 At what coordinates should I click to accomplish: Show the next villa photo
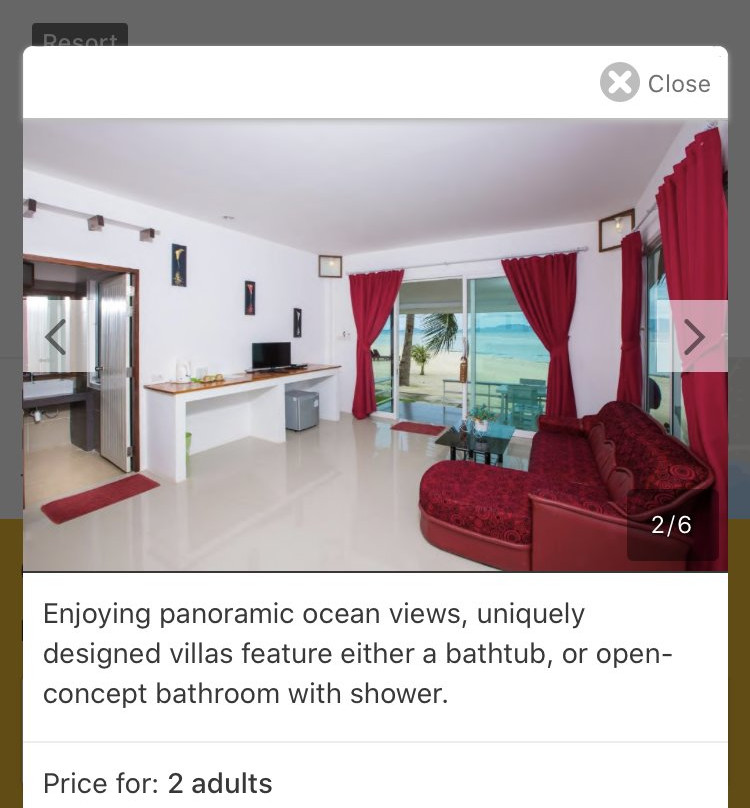tap(693, 336)
